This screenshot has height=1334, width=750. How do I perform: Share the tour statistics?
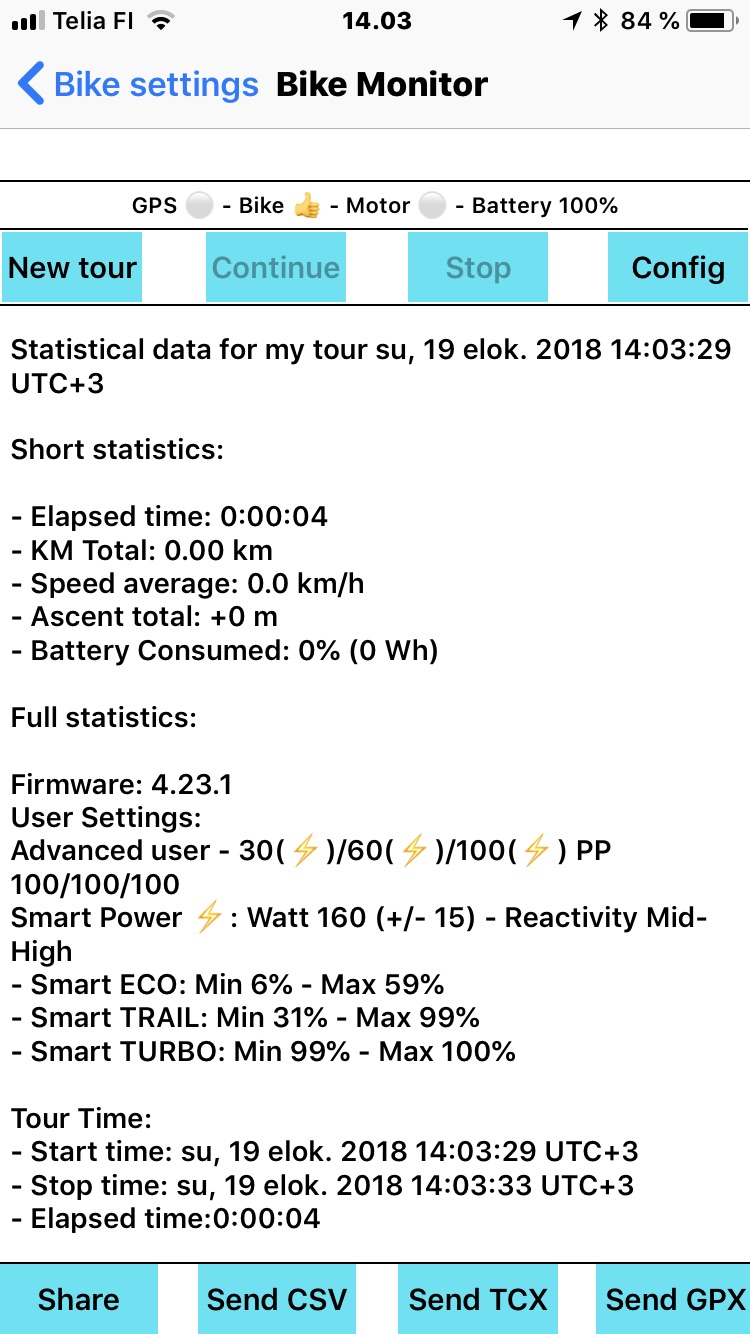(x=79, y=1299)
